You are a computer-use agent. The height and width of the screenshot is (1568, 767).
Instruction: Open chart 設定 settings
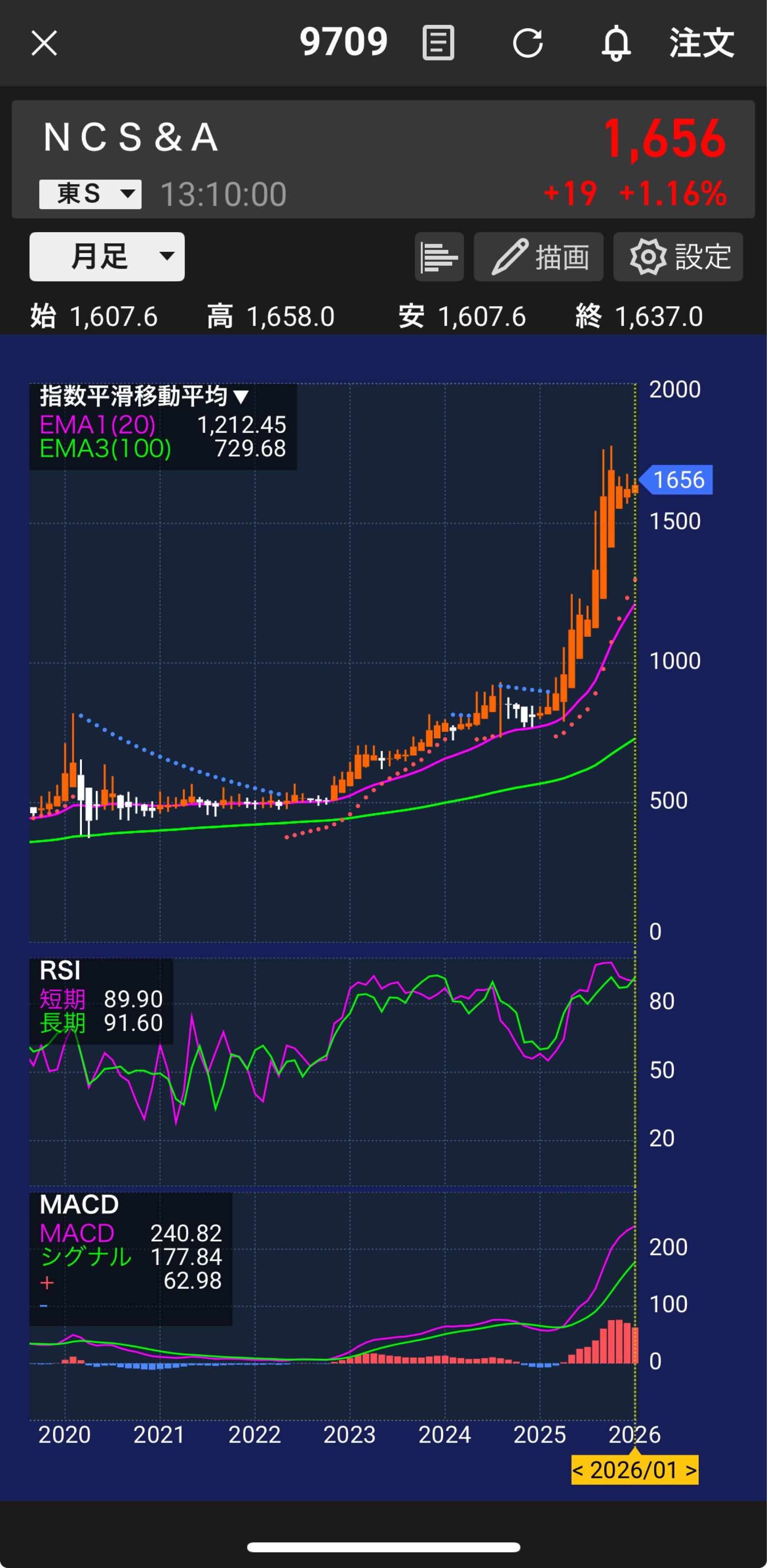(x=678, y=257)
